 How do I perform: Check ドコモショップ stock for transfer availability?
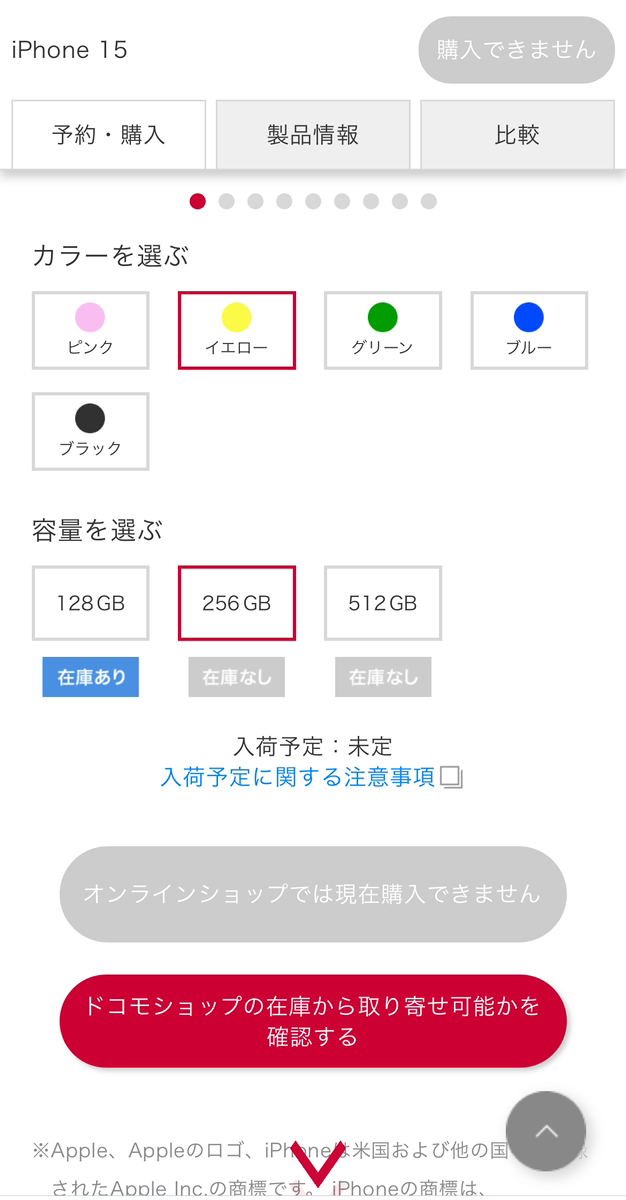coord(313,1021)
